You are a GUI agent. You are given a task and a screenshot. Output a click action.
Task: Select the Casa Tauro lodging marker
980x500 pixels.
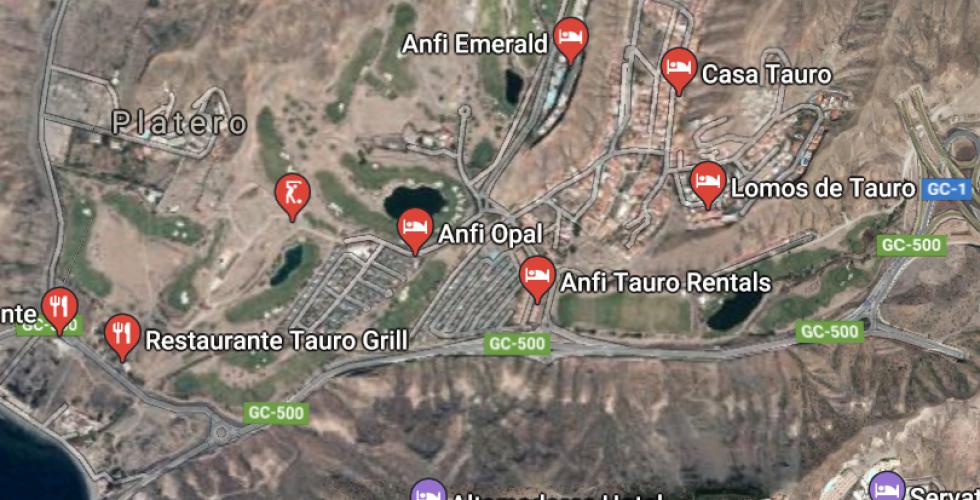pos(679,69)
